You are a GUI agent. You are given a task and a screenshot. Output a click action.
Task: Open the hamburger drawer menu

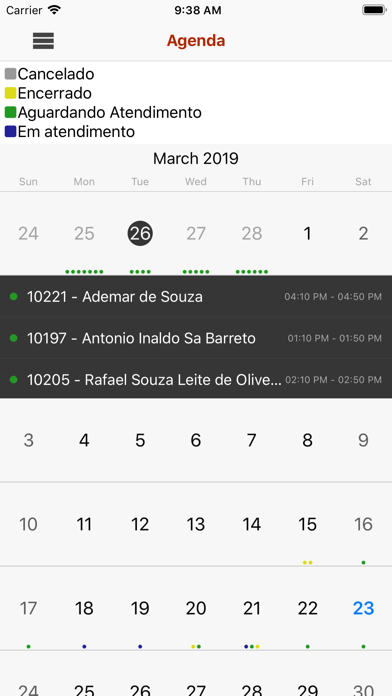43,41
